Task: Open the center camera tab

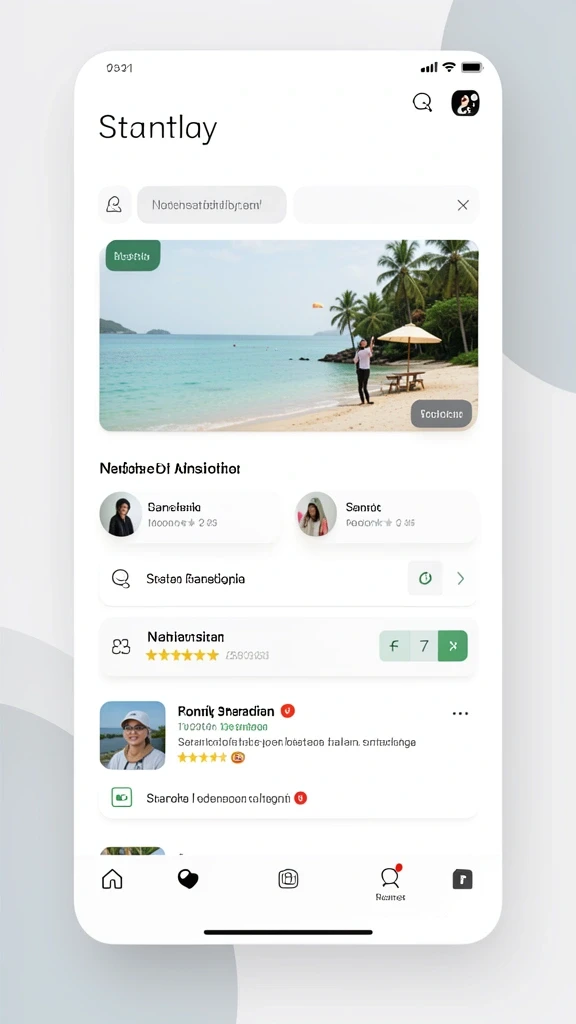Action: tap(288, 879)
